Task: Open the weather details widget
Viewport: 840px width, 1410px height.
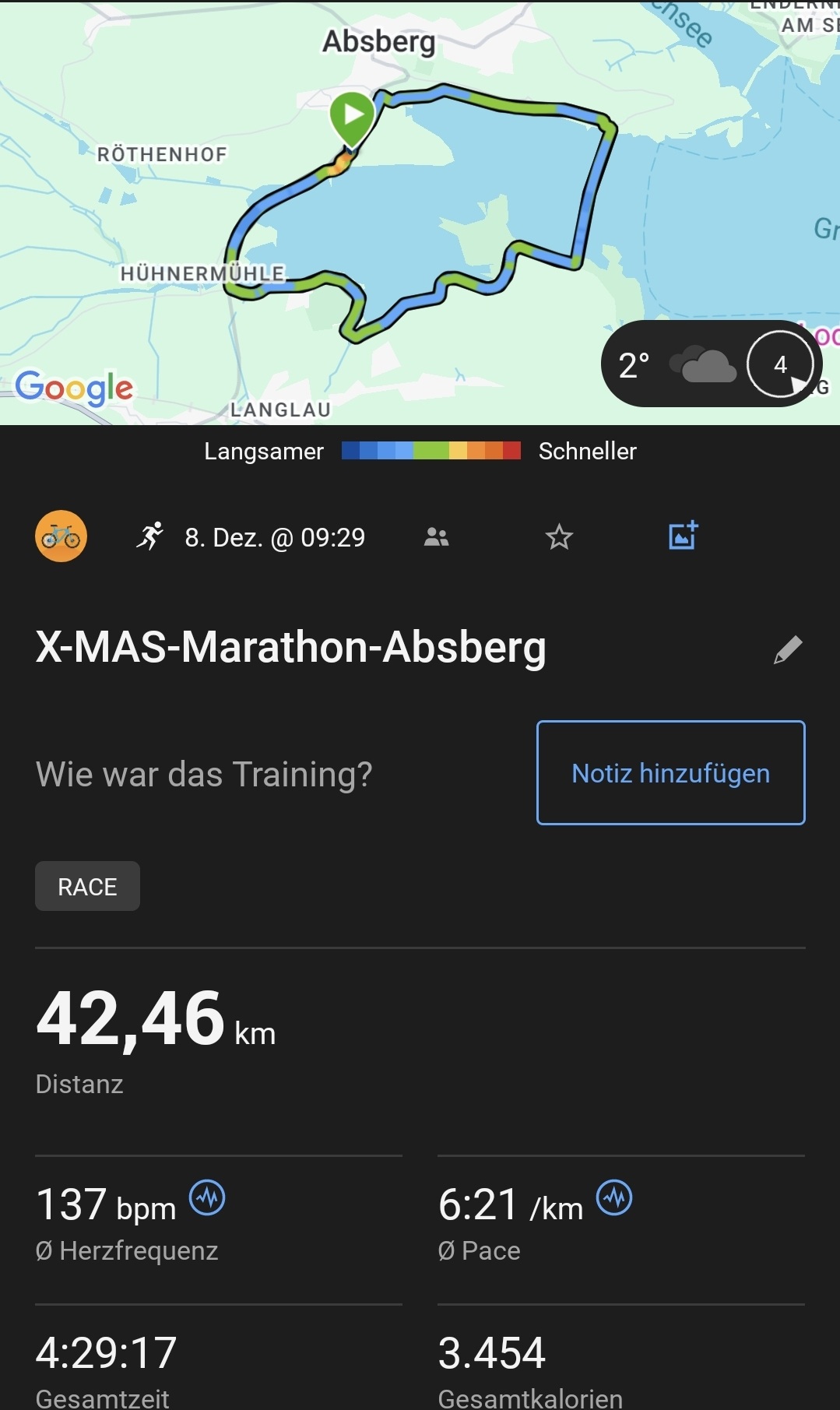Action: pyautogui.click(x=710, y=364)
